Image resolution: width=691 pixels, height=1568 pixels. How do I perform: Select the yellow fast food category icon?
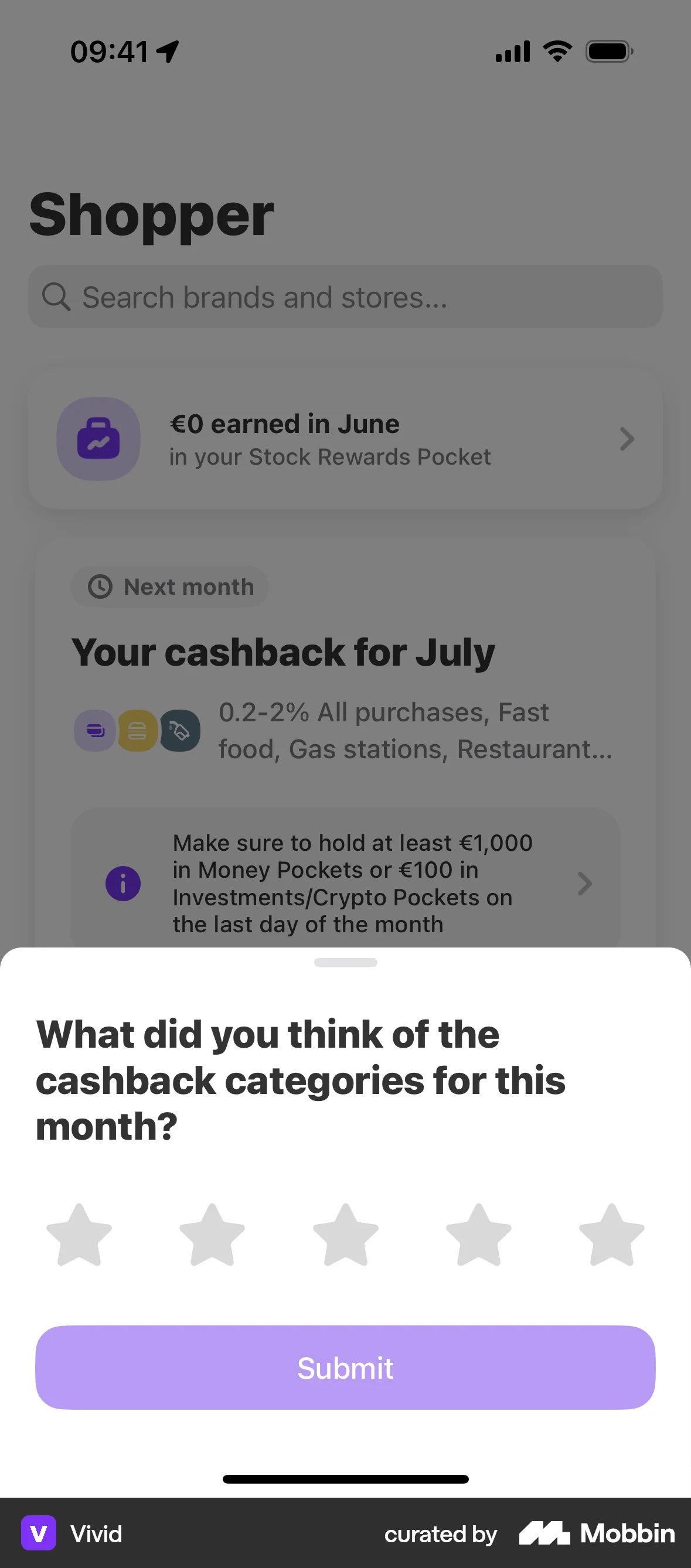137,731
